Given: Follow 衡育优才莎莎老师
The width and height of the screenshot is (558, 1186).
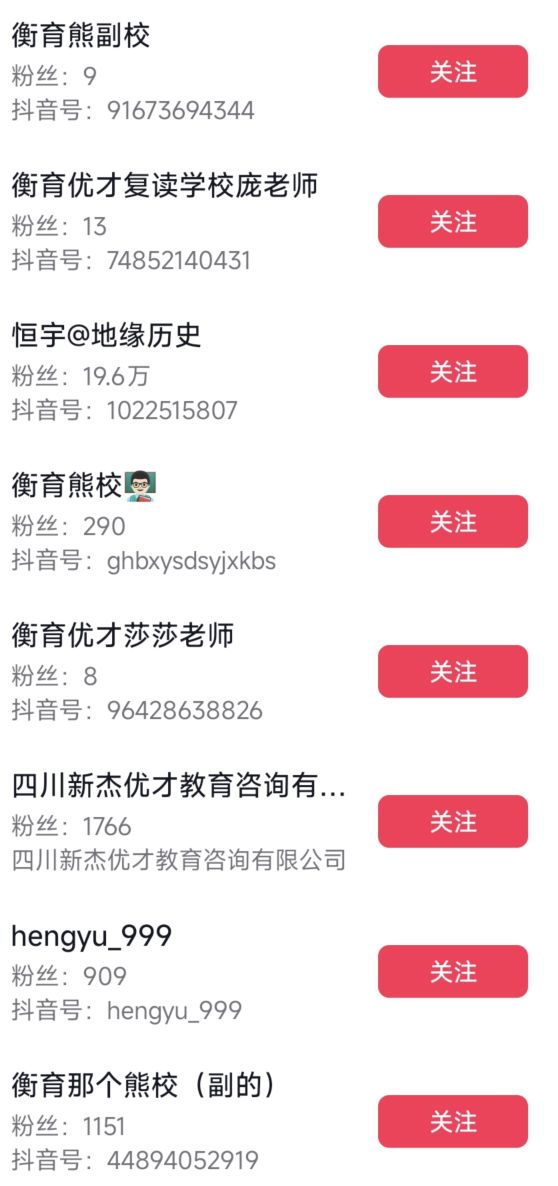Looking at the screenshot, I should click(452, 671).
